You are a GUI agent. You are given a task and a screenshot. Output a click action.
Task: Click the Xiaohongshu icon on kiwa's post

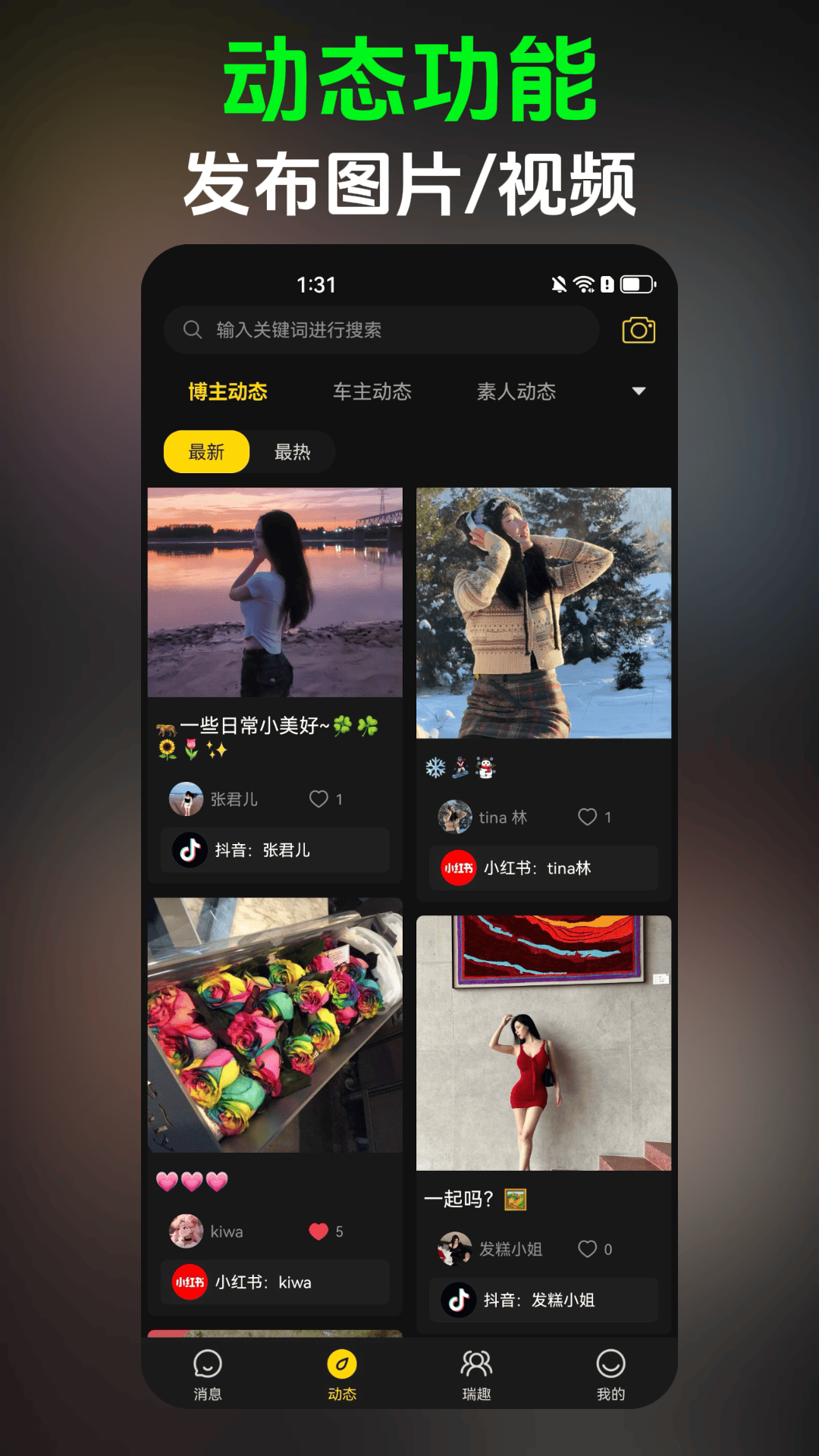click(x=188, y=1282)
